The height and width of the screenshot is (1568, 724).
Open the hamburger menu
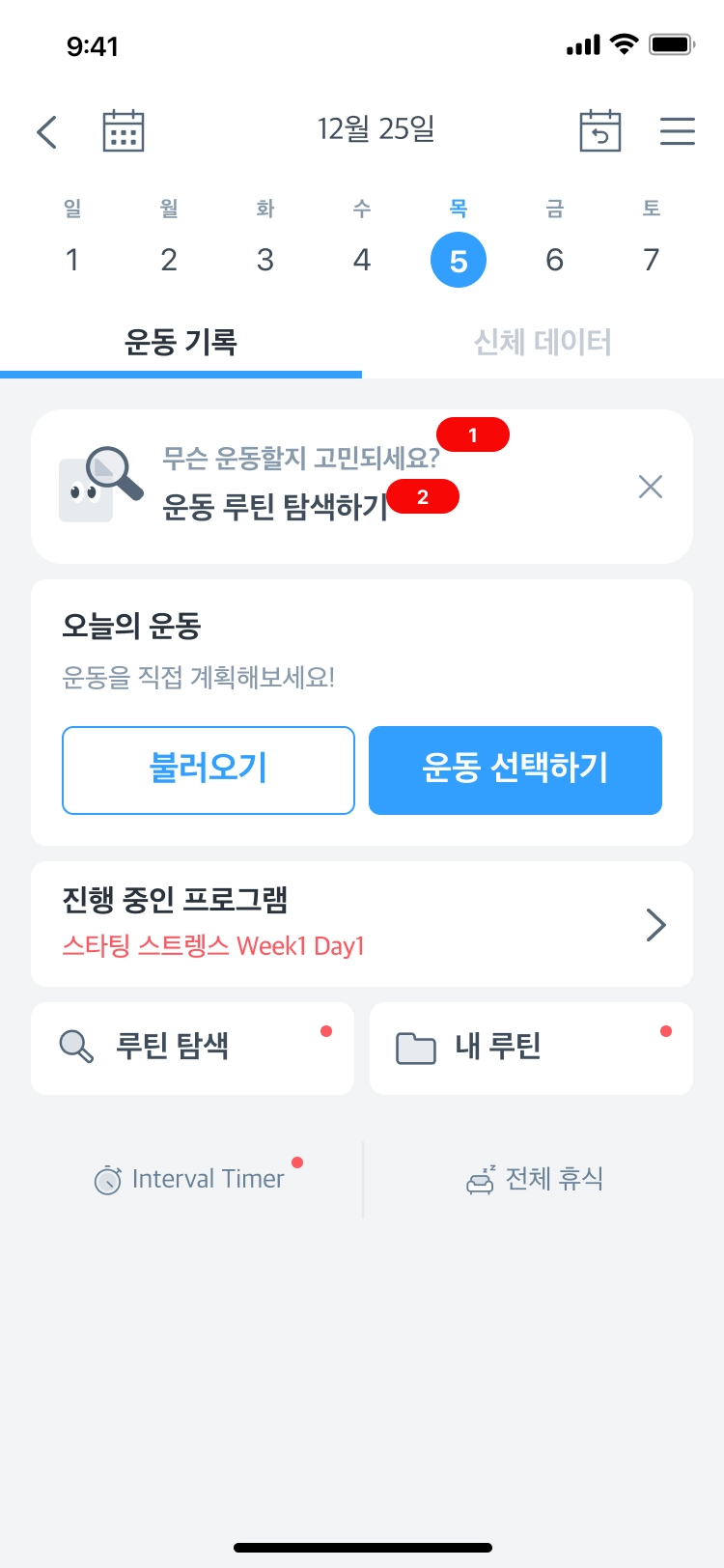coord(677,131)
